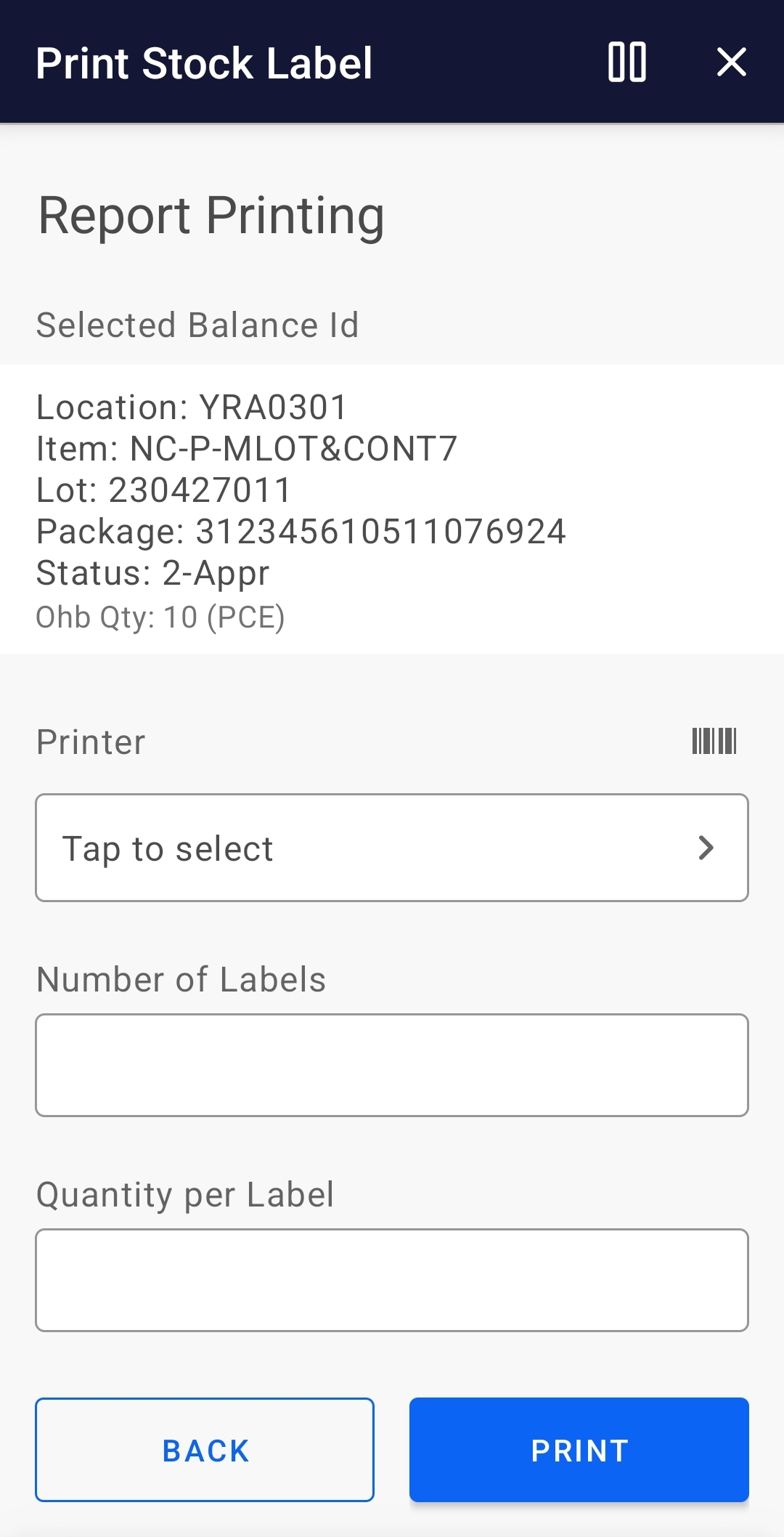
Task: Activate barcode scanning for printer selection
Action: click(x=714, y=741)
